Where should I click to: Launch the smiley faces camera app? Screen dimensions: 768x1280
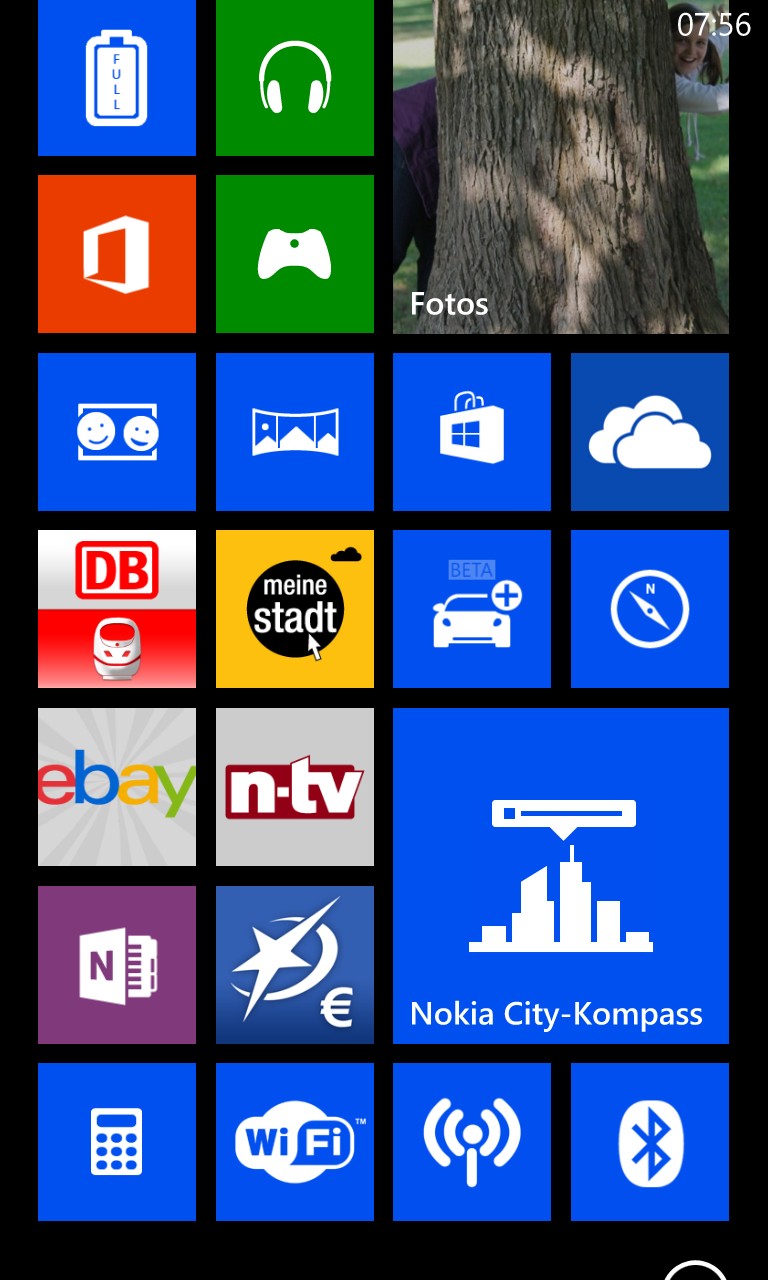[x=117, y=432]
